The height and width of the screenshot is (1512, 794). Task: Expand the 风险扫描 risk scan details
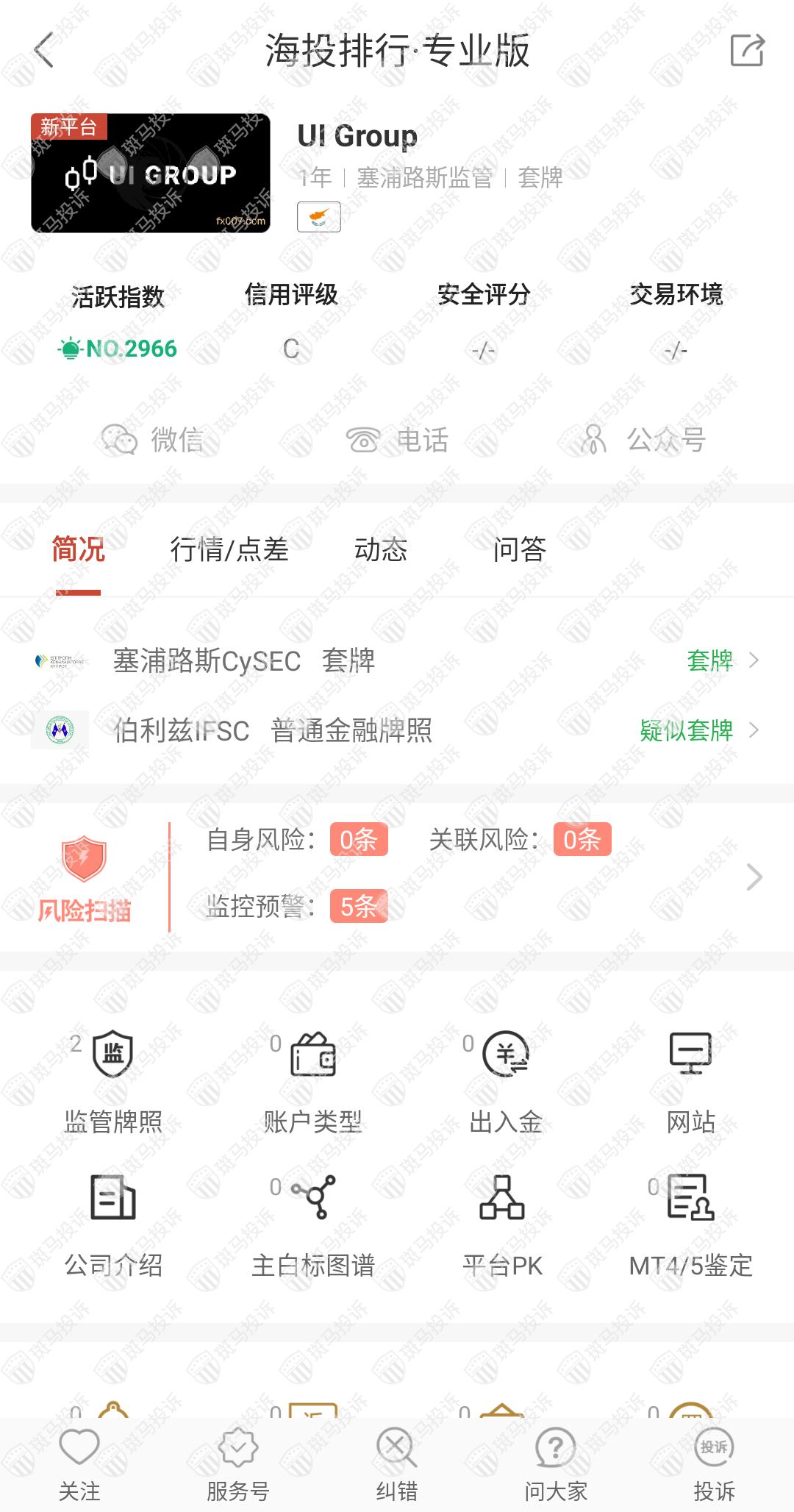click(x=754, y=877)
